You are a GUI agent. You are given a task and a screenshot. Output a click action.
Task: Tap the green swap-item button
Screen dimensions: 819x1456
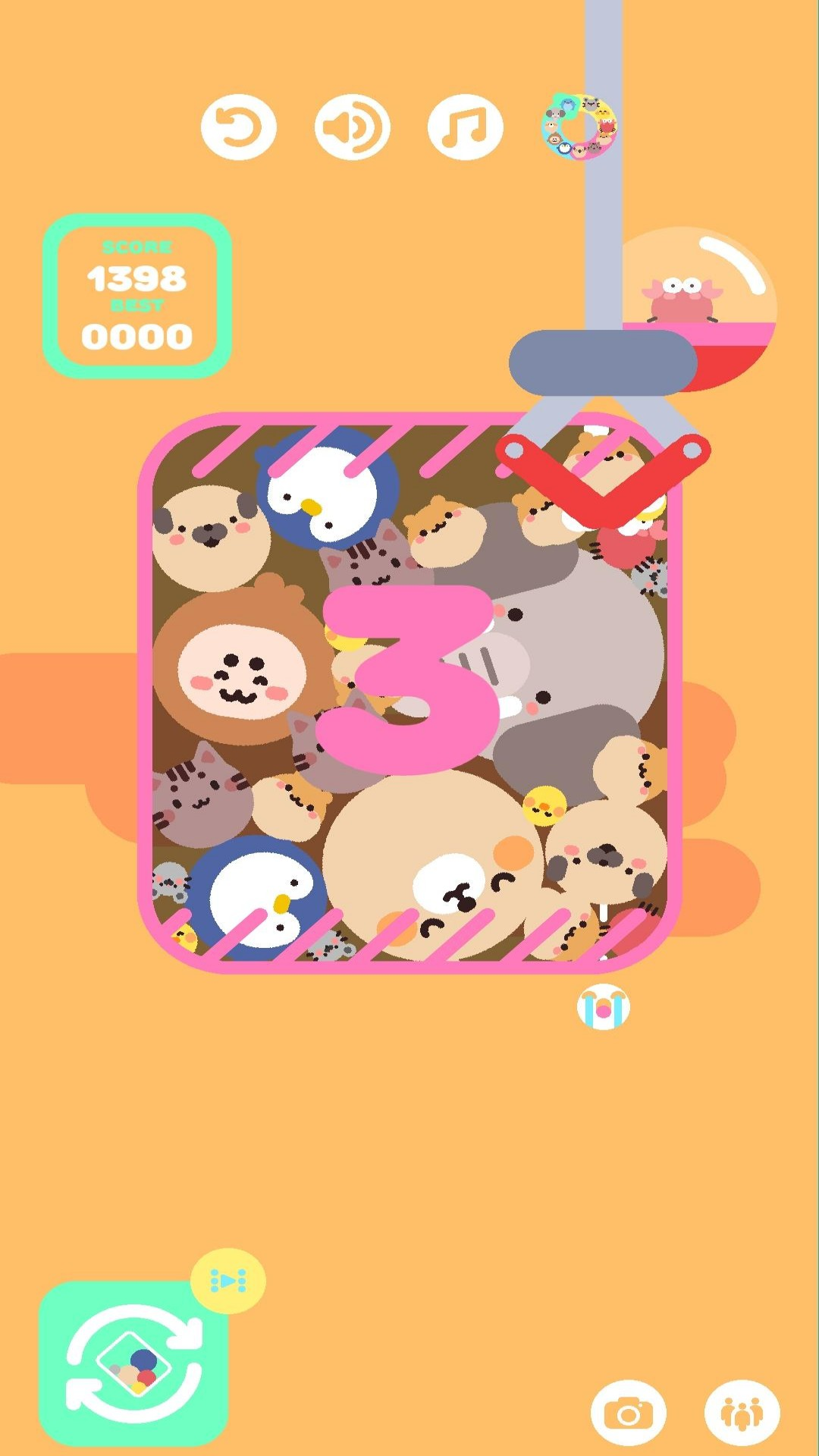pos(133,1363)
